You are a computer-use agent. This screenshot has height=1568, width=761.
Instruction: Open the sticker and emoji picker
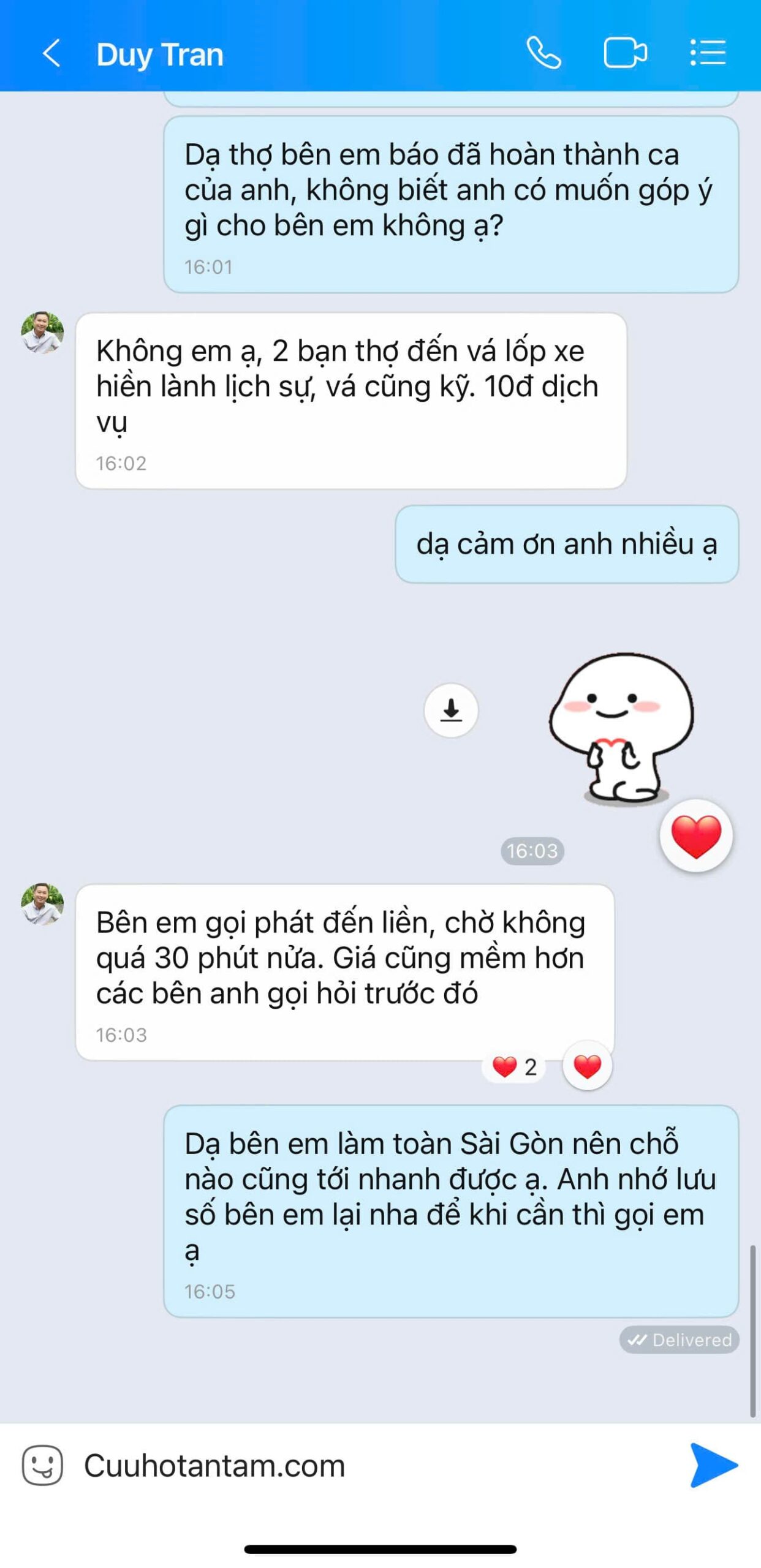(42, 1466)
